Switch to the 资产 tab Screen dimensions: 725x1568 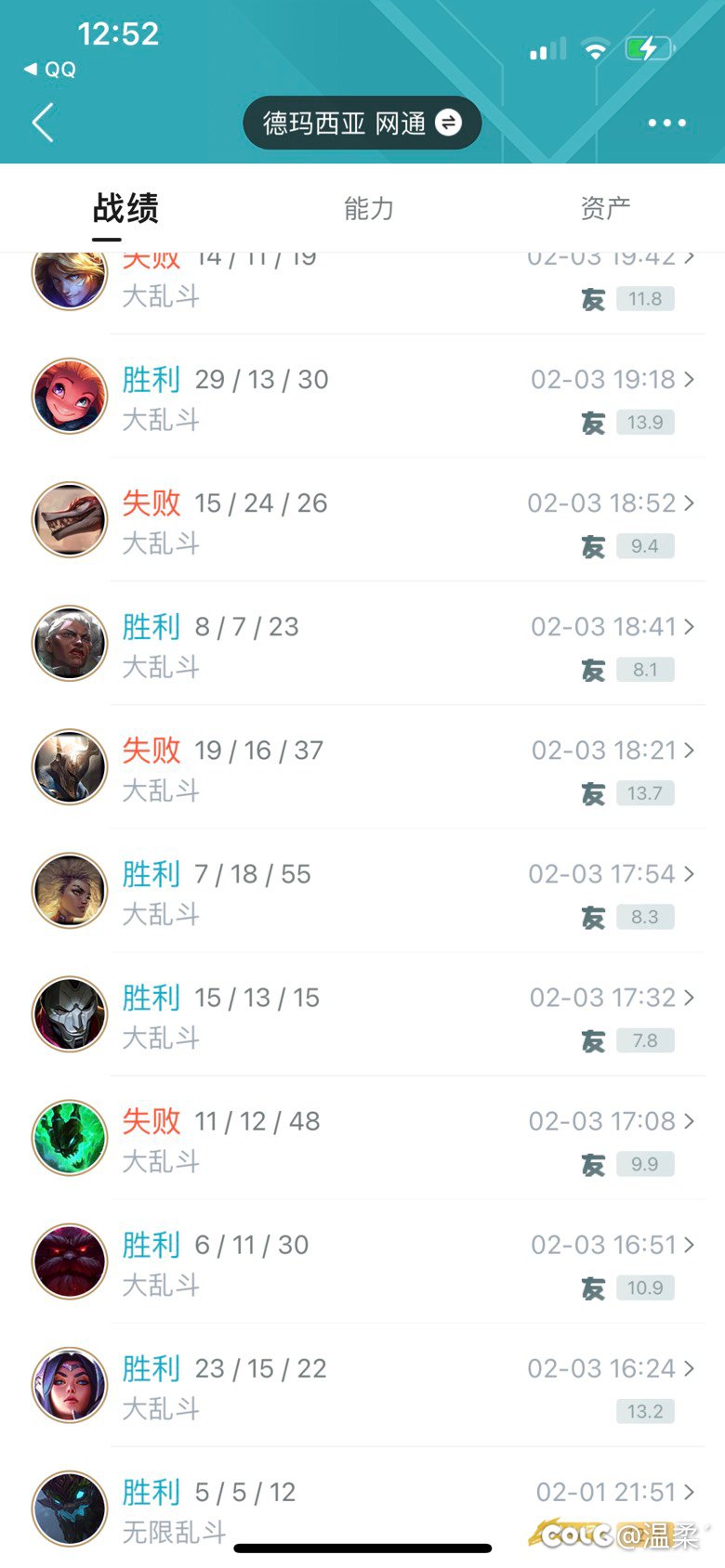[x=605, y=208]
